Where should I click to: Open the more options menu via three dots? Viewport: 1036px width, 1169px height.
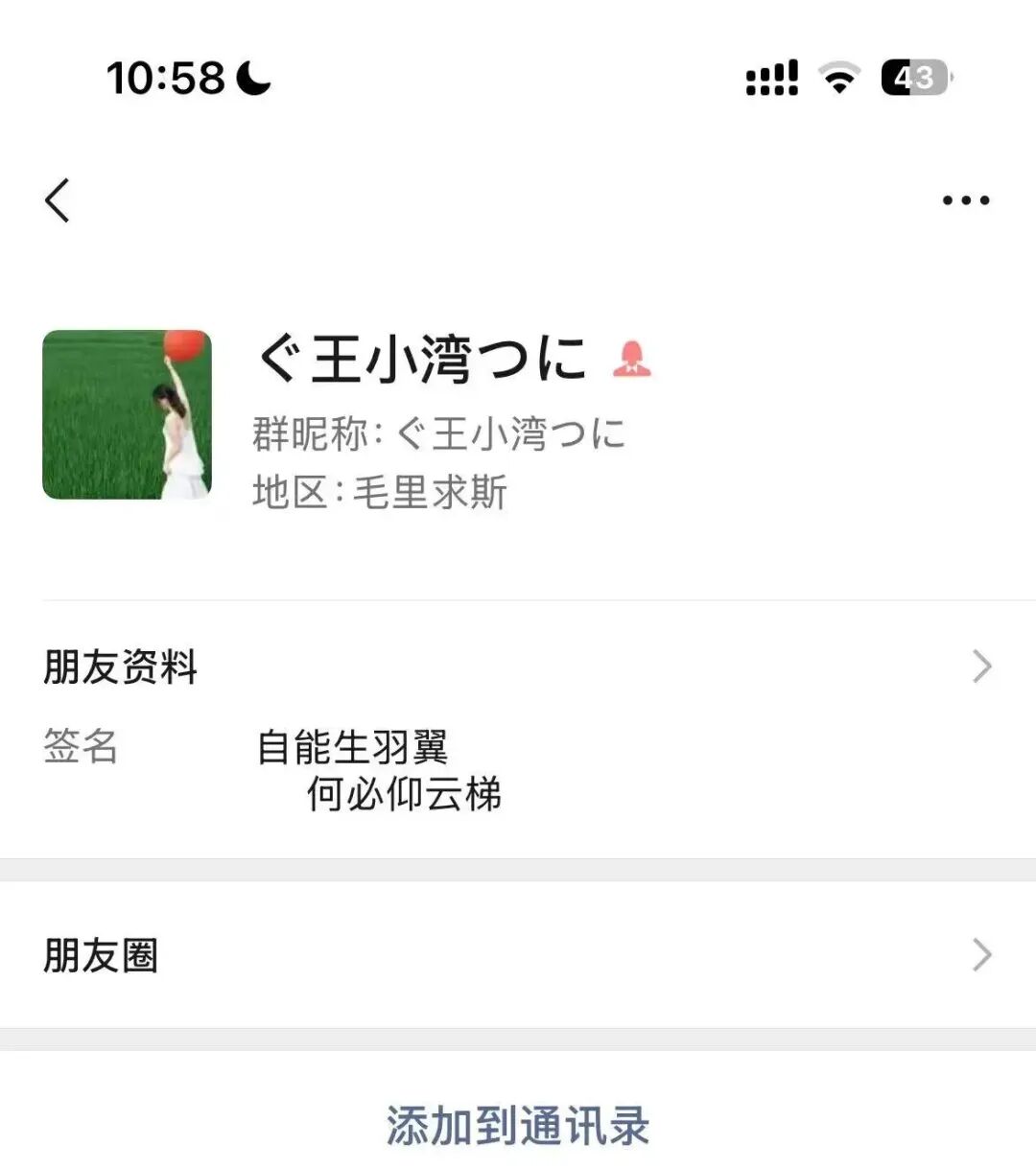pyautogui.click(x=965, y=199)
